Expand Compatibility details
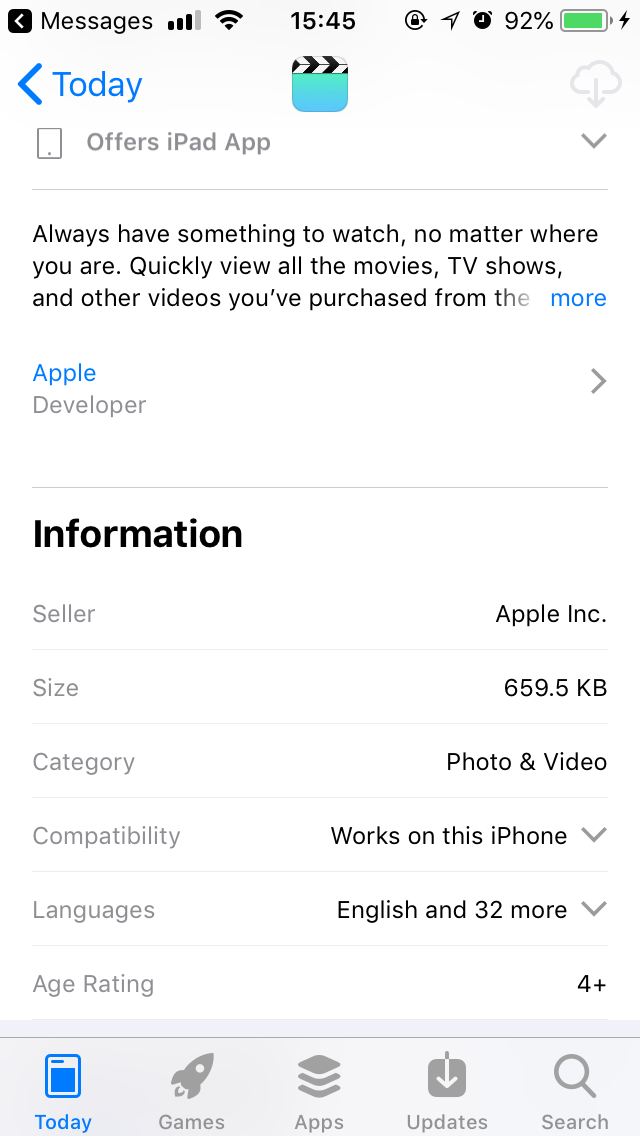The height and width of the screenshot is (1136, 640). point(594,835)
